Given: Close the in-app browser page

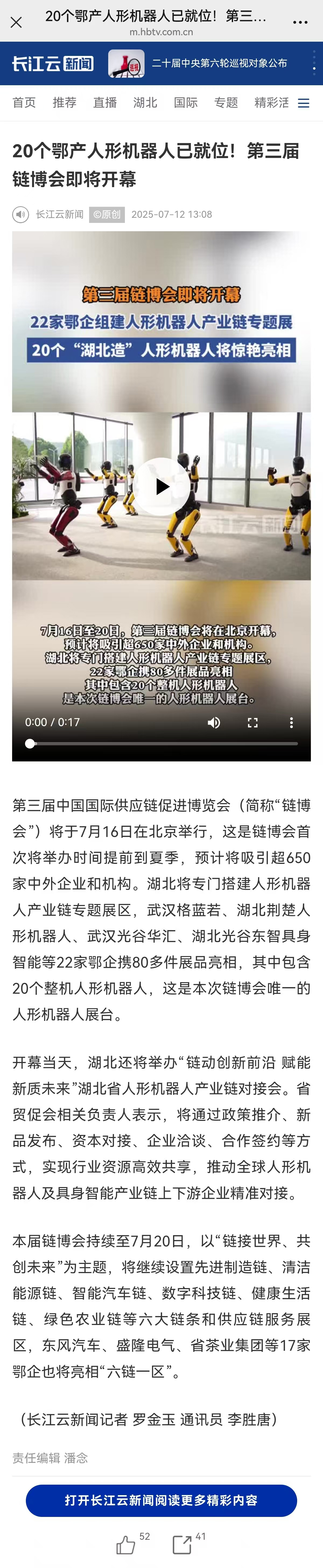Looking at the screenshot, I should coord(16,23).
